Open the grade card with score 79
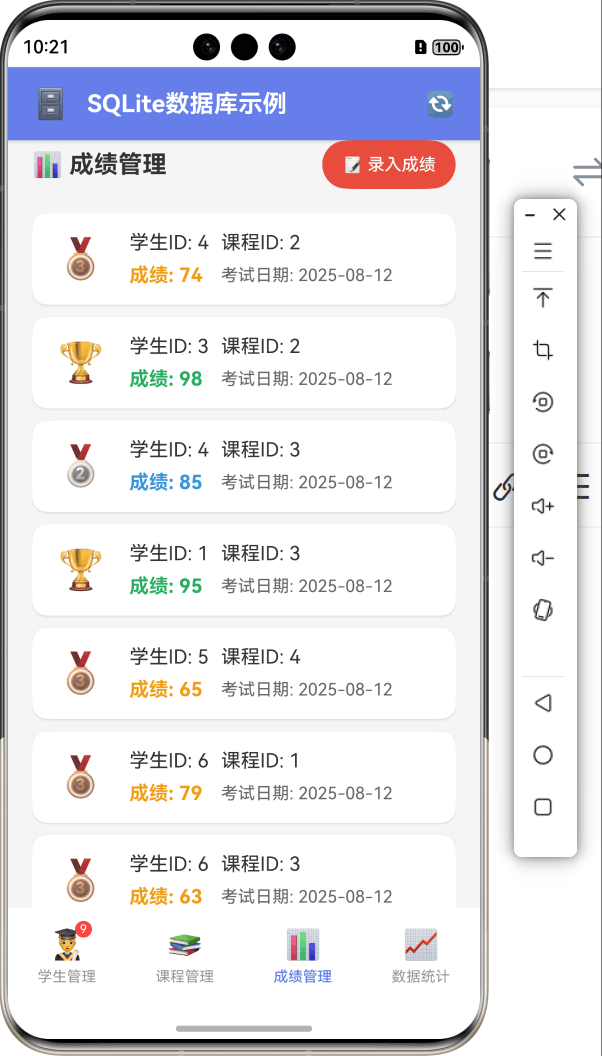The height and width of the screenshot is (1056, 602). [x=244, y=776]
